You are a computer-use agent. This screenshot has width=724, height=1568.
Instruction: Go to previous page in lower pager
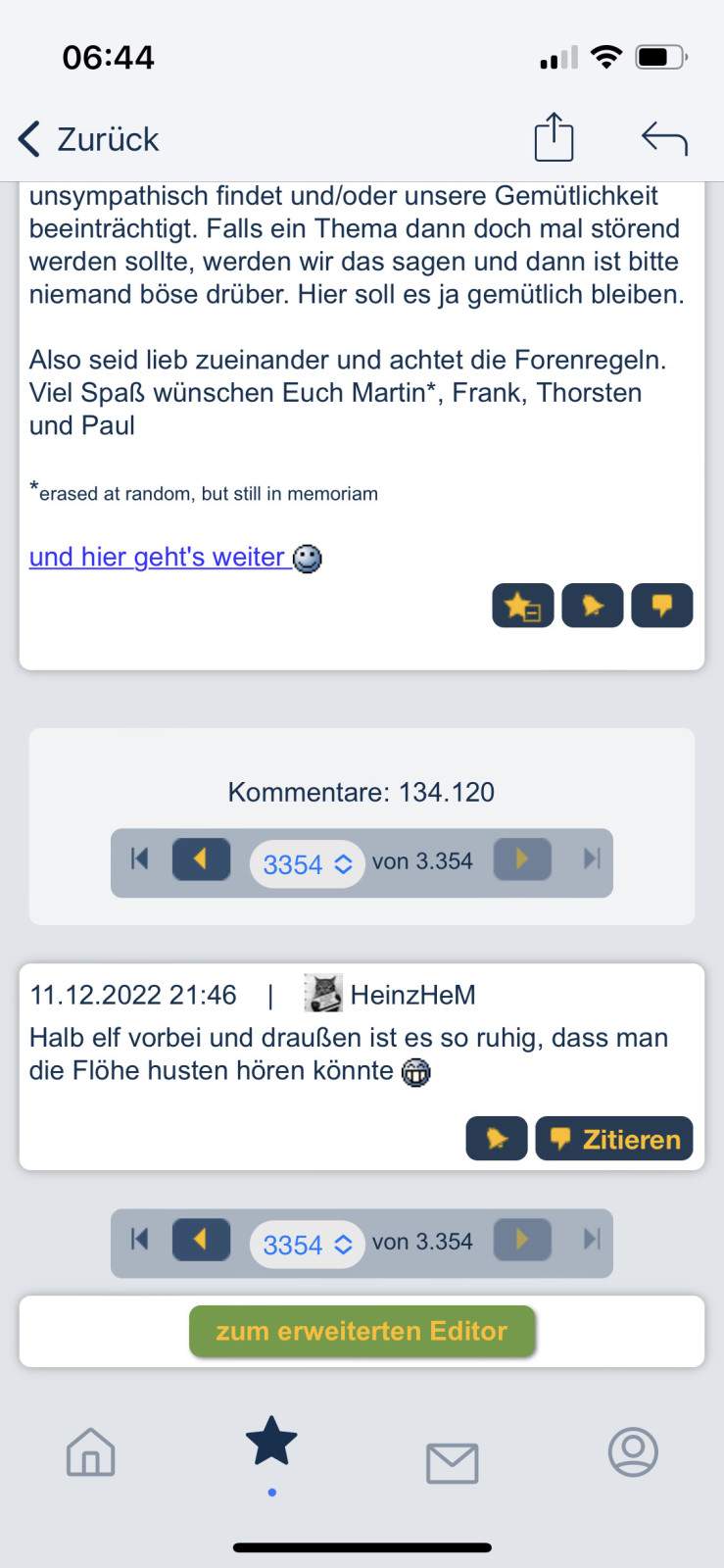[x=201, y=1240]
